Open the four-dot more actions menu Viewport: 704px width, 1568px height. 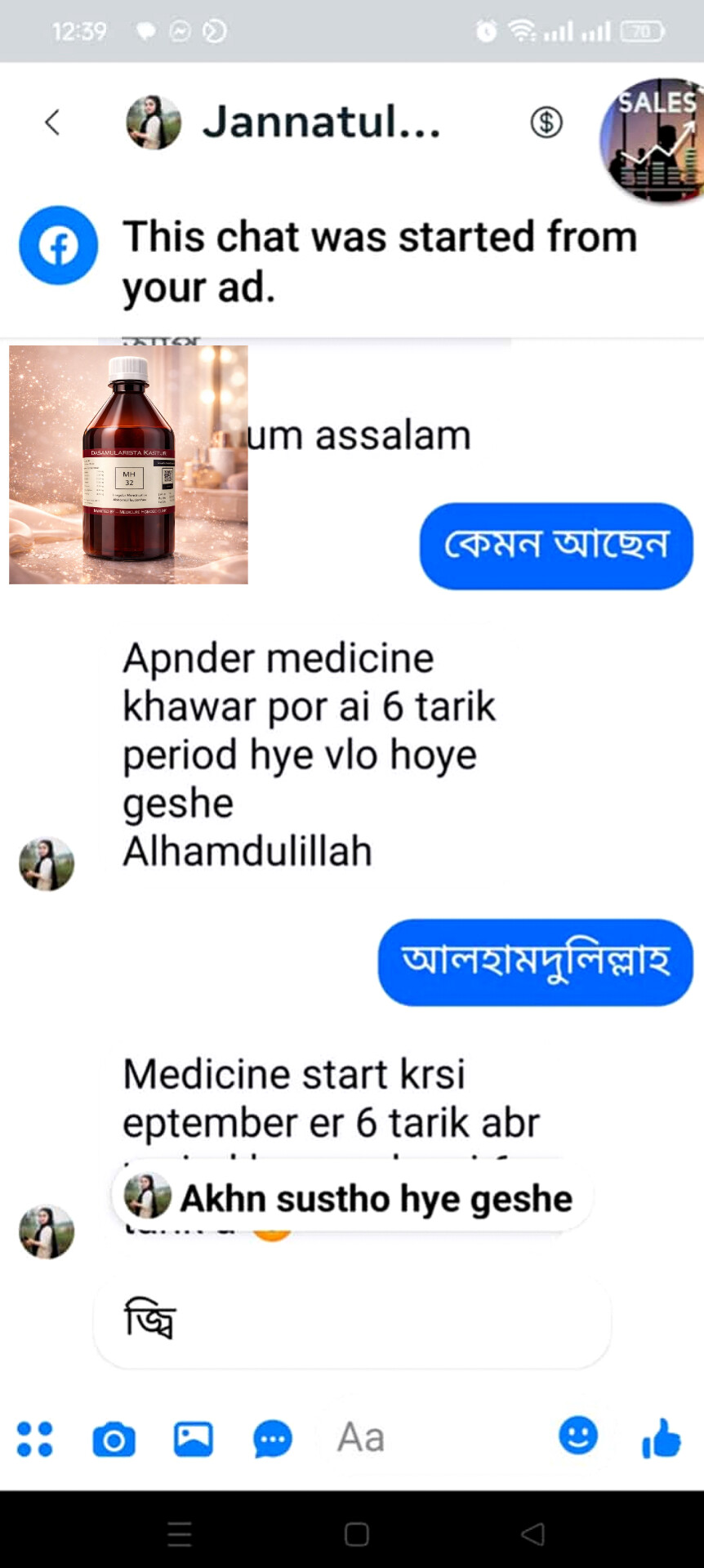pos(35,1439)
